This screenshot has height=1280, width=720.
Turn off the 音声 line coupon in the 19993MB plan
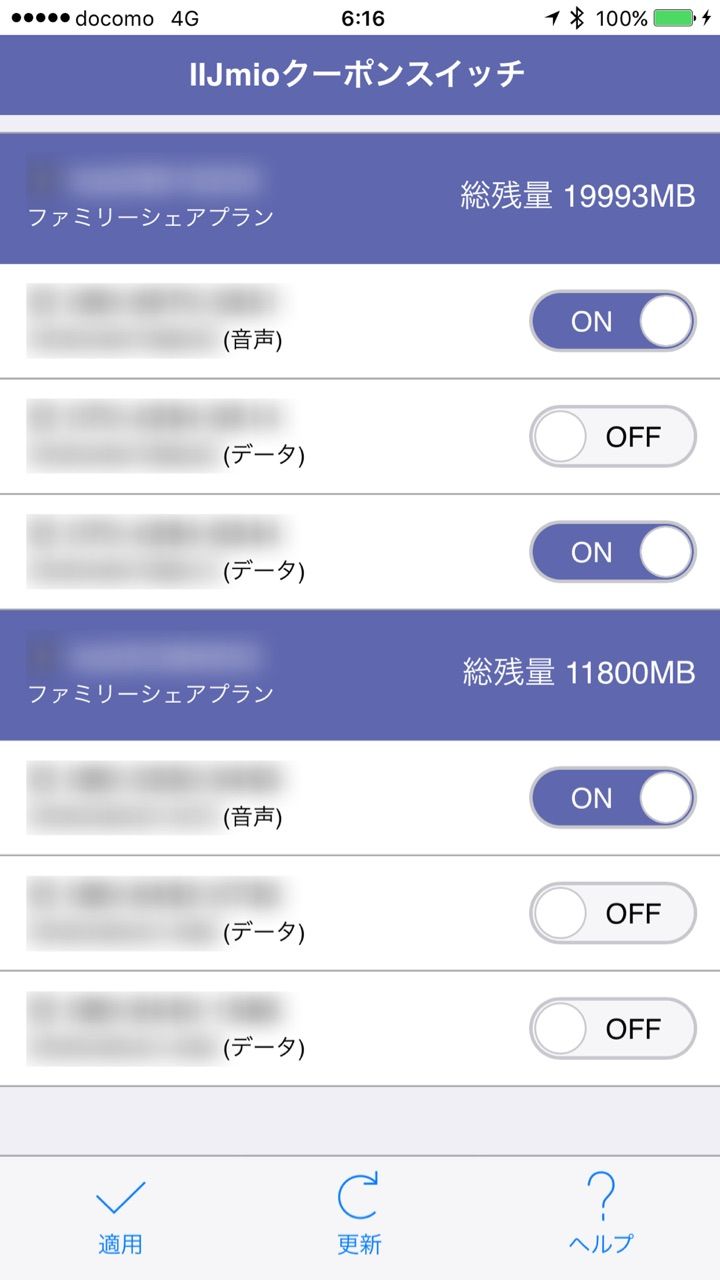coord(612,321)
